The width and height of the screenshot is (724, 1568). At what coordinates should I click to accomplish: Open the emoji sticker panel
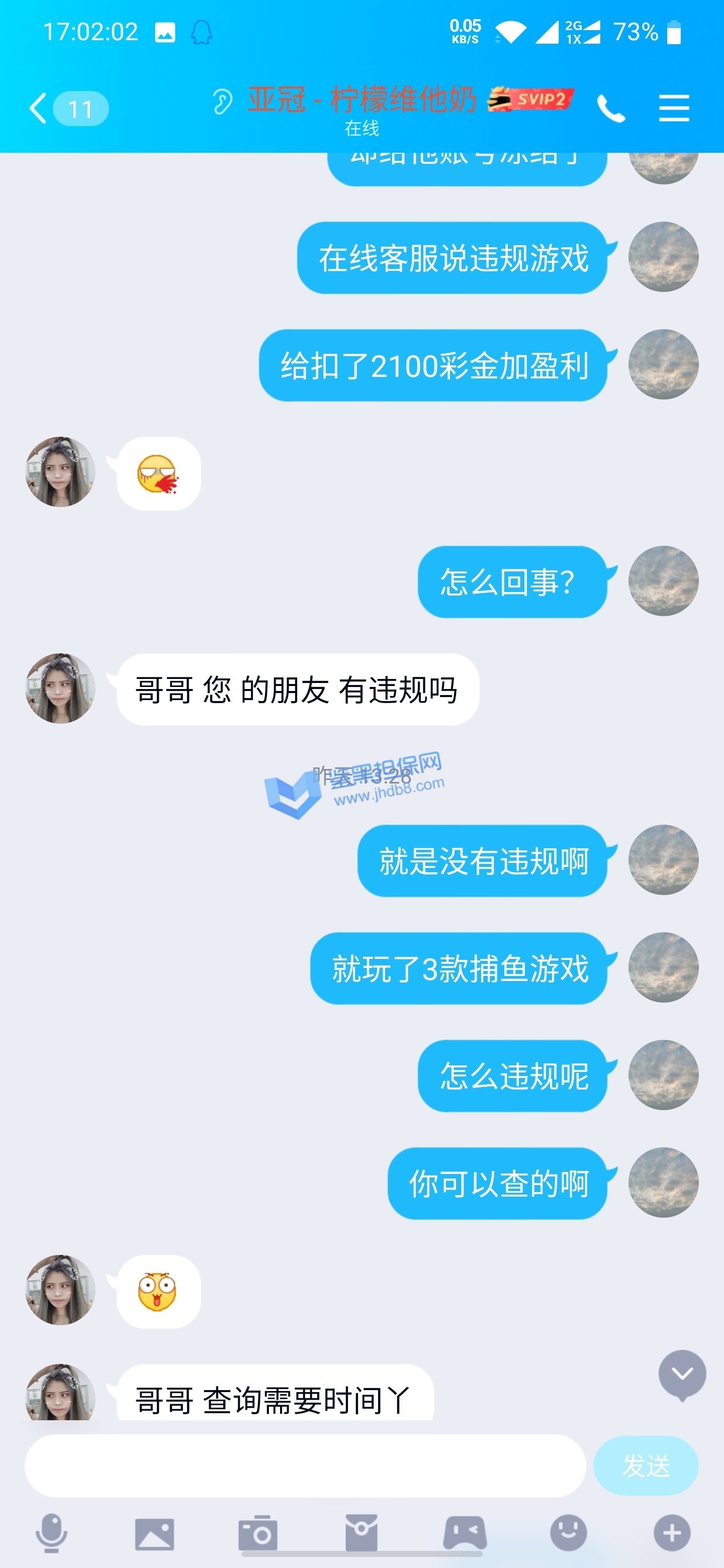568,1533
